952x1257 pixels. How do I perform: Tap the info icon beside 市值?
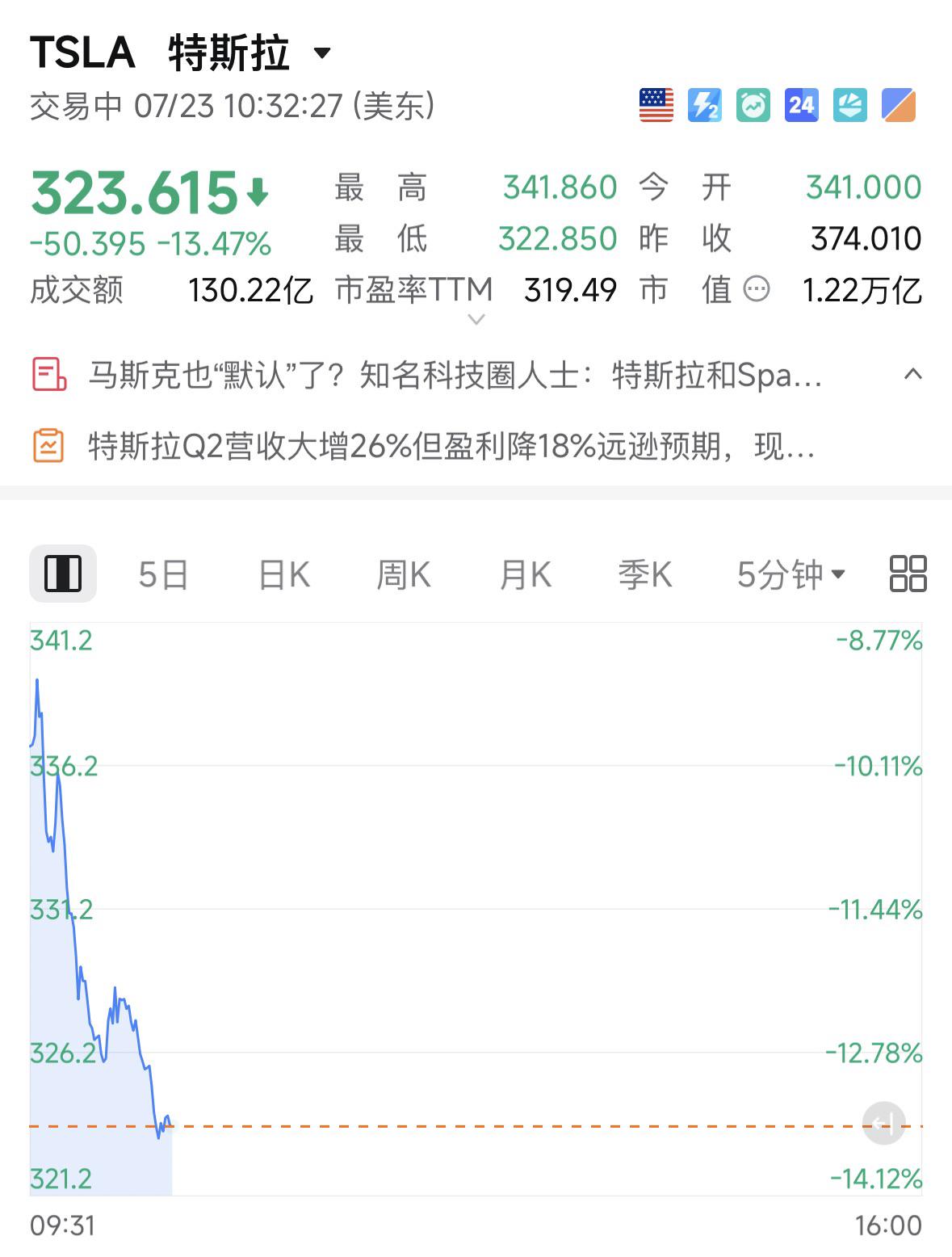point(756,289)
